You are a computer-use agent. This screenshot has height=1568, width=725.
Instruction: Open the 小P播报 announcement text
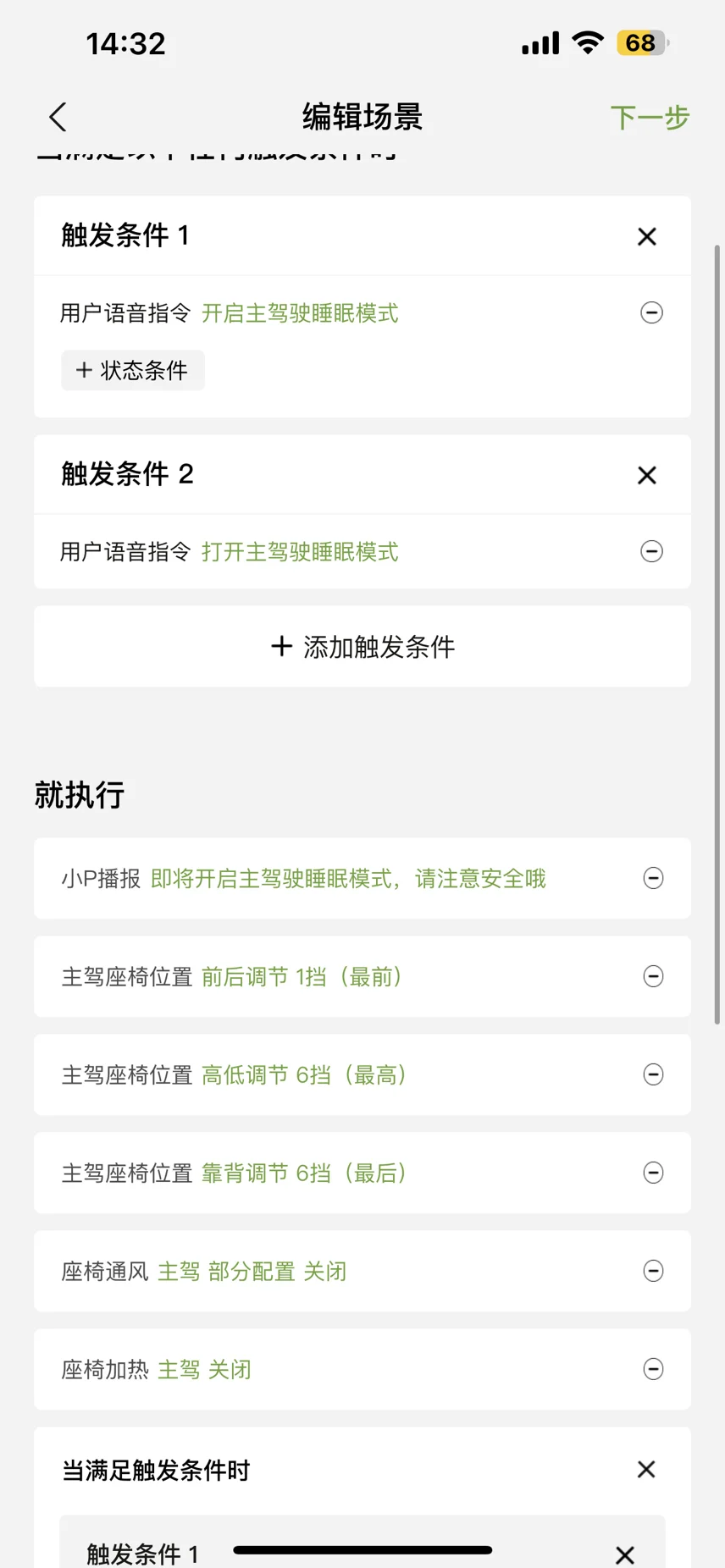[x=348, y=879]
